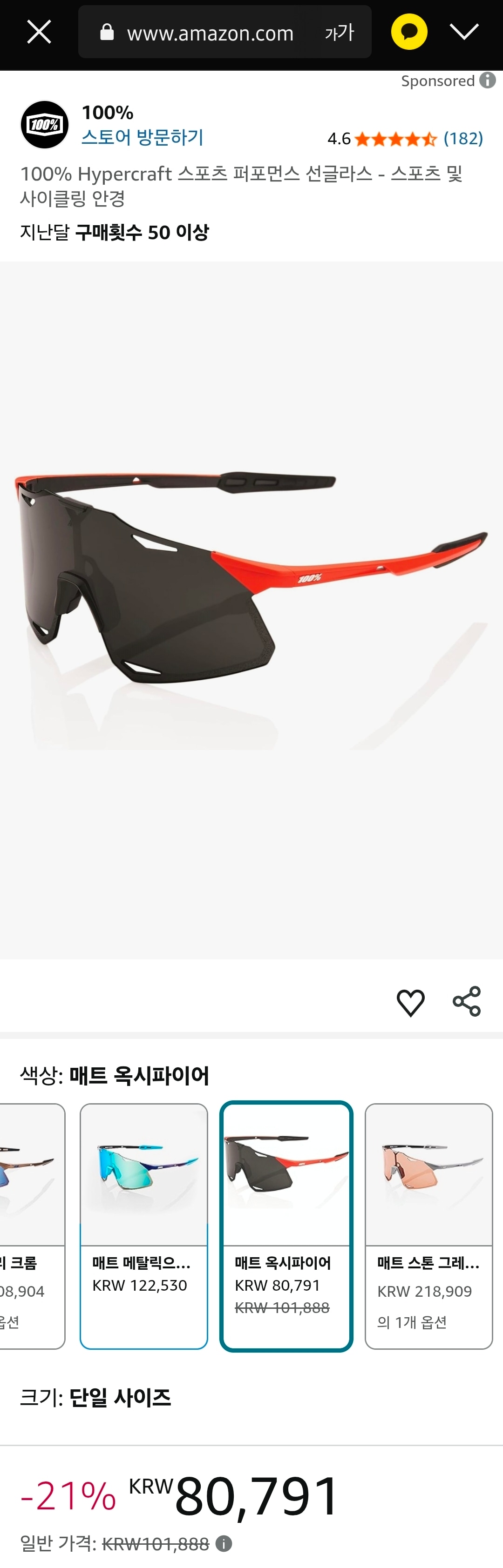
Task: Open the 가가 text size option
Action: (x=339, y=32)
